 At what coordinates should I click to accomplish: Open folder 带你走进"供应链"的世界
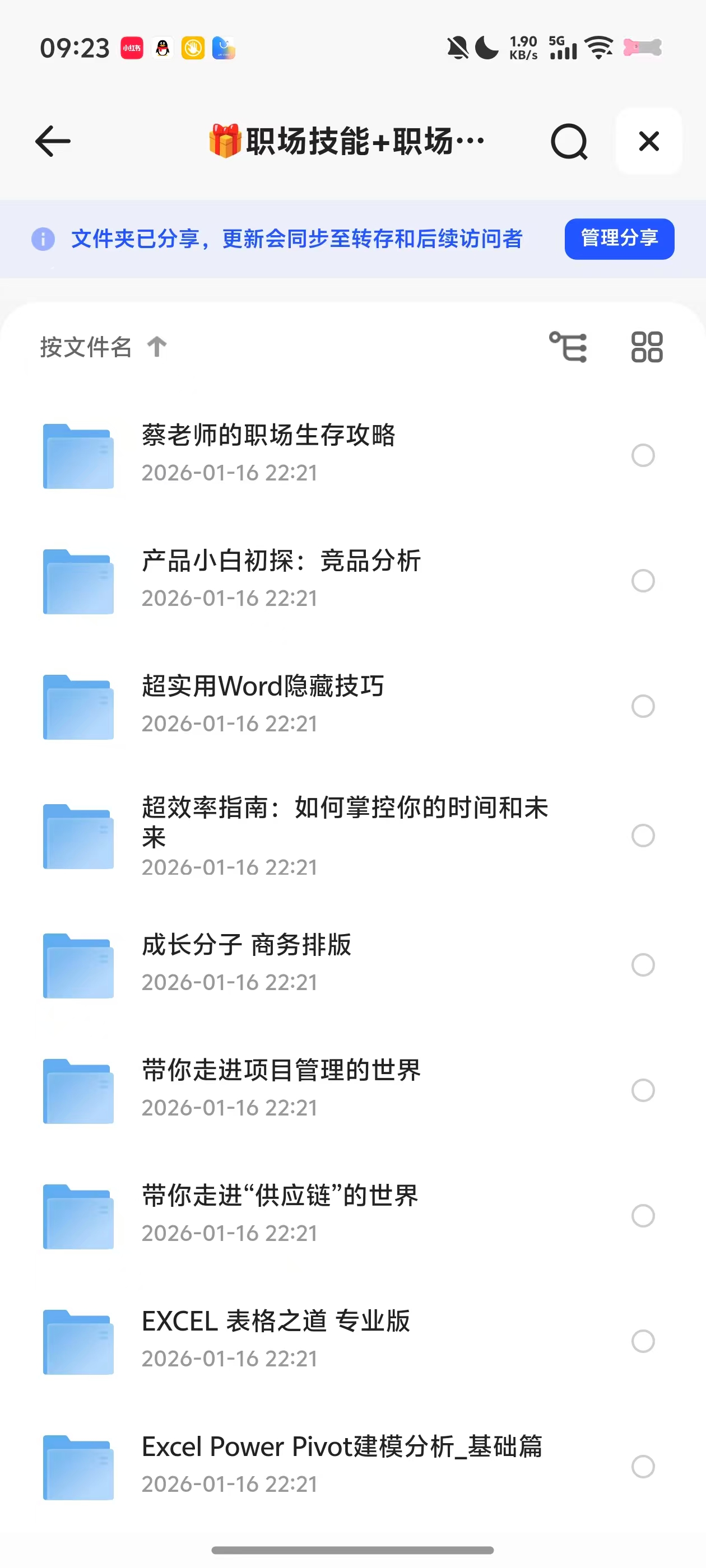pyautogui.click(x=279, y=1196)
